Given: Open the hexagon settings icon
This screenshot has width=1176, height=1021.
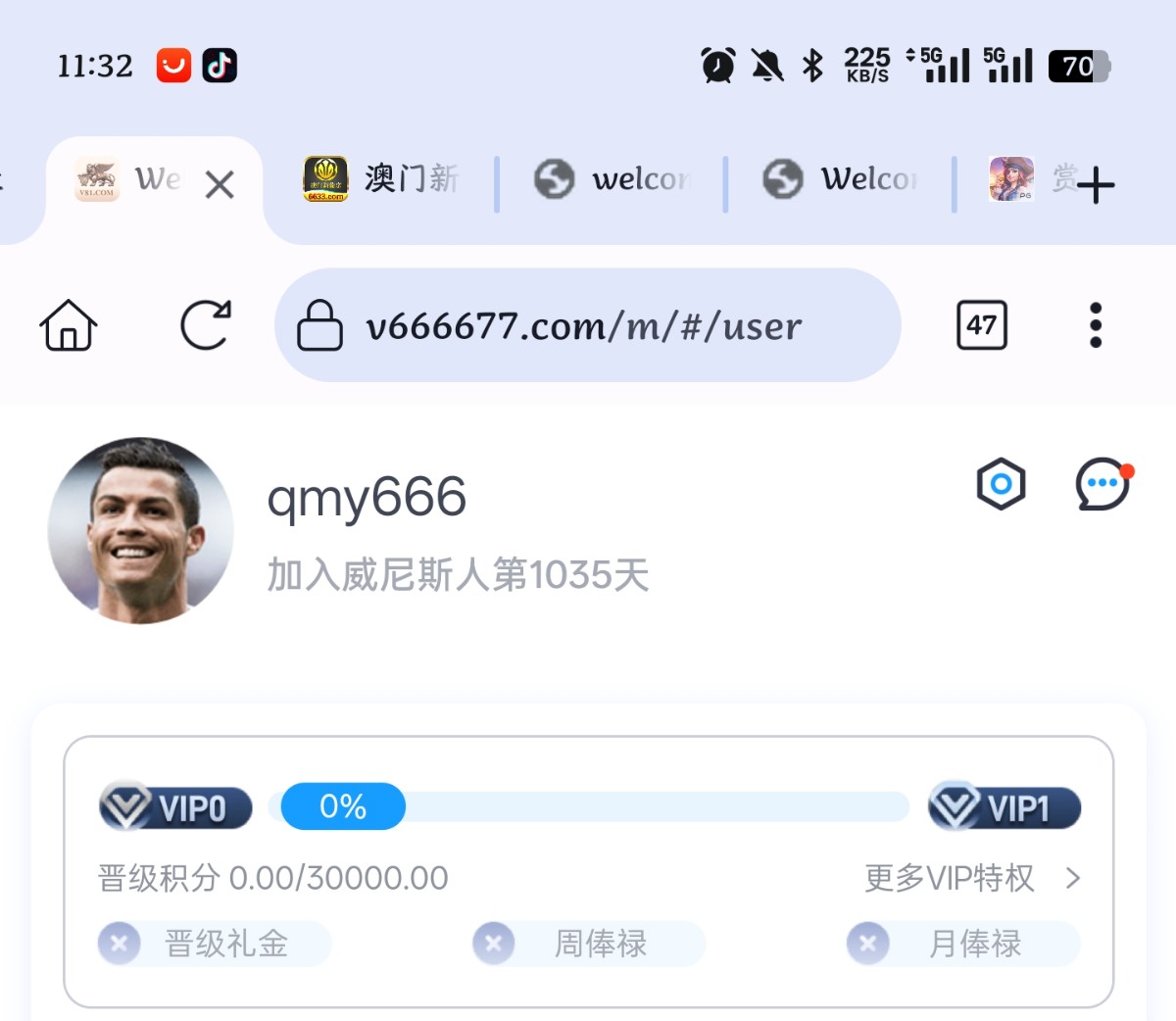Looking at the screenshot, I should pyautogui.click(x=1001, y=484).
